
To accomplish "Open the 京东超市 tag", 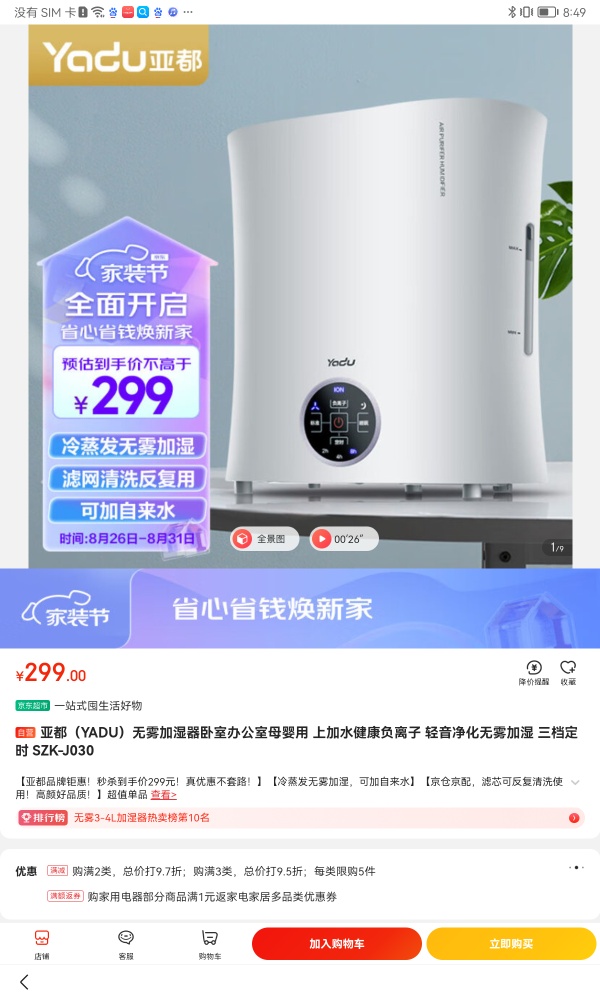I will click(32, 706).
